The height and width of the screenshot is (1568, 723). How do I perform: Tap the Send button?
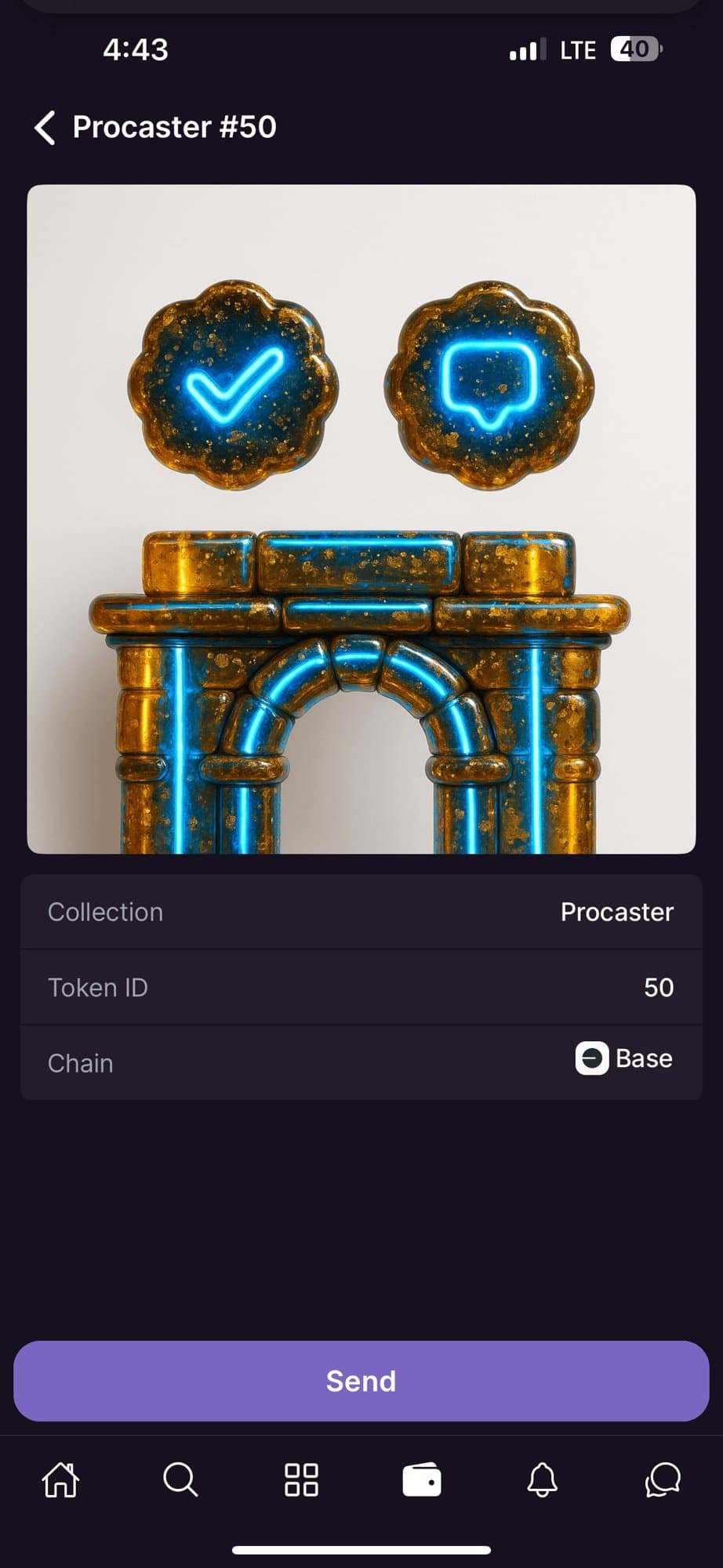[x=361, y=1381]
